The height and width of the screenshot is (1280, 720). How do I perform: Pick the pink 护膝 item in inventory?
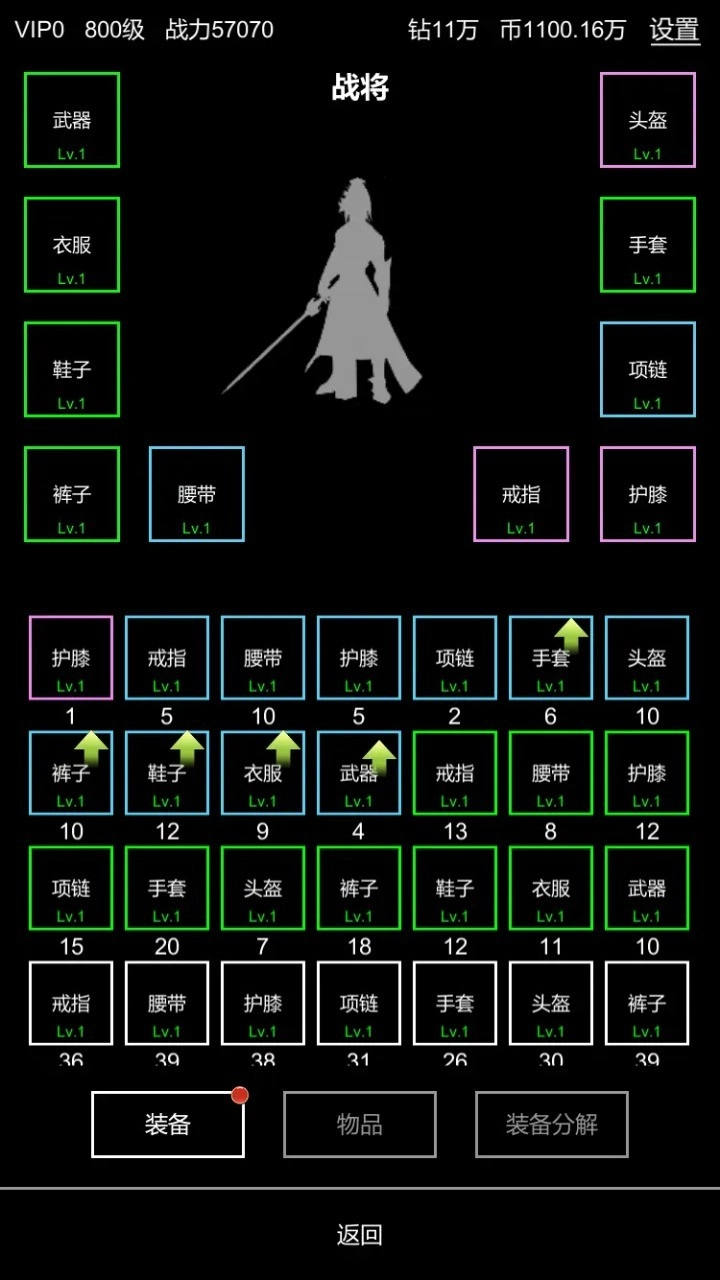click(x=71, y=658)
